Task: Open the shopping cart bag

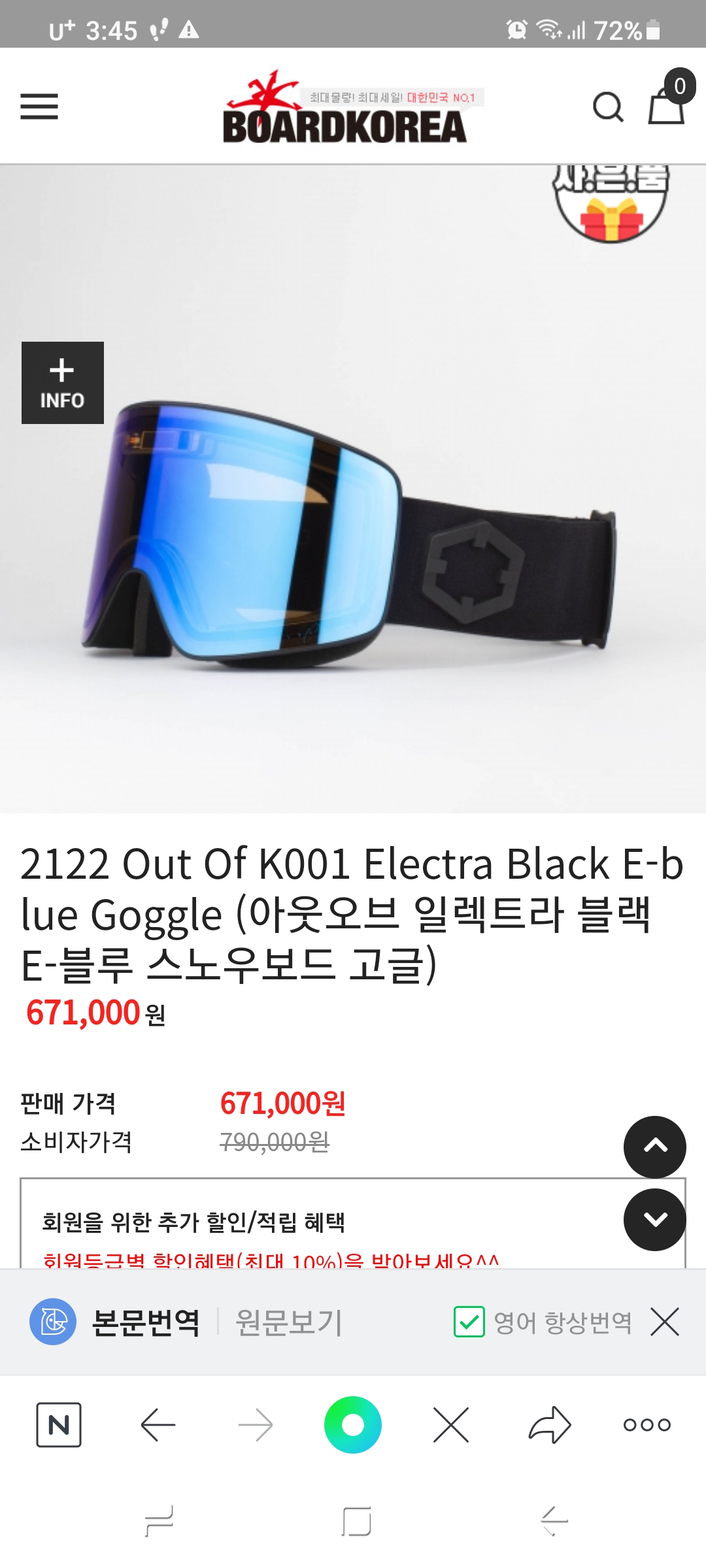Action: click(x=666, y=105)
